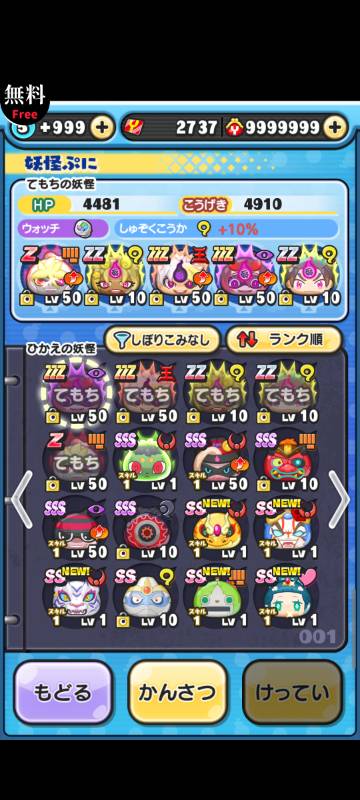Add Y-money with plus next to 9999999
The height and width of the screenshot is (800, 360).
pyautogui.click(x=335, y=127)
